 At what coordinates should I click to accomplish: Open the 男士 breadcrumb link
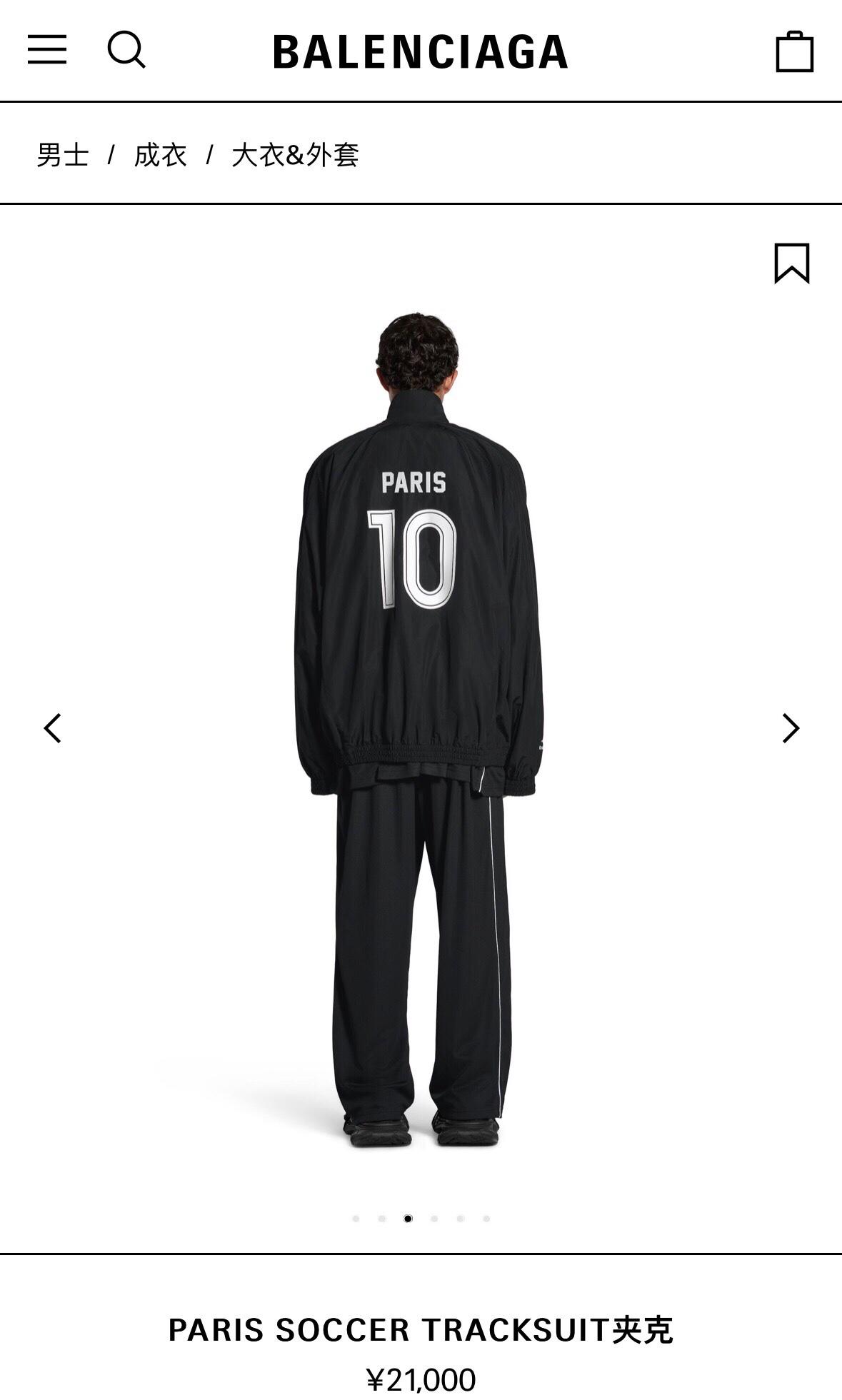pos(63,155)
